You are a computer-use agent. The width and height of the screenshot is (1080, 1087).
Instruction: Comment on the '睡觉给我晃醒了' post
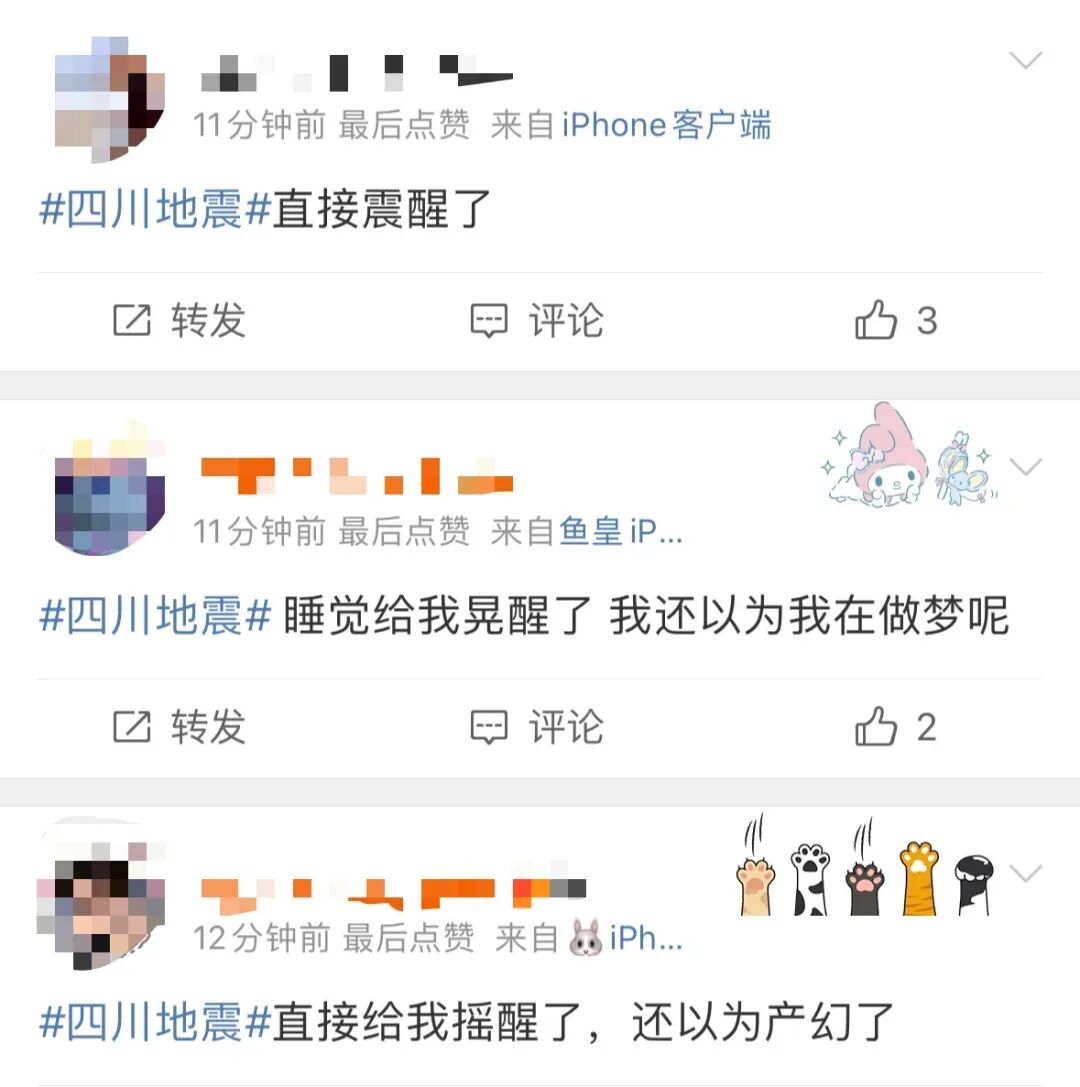(x=538, y=727)
